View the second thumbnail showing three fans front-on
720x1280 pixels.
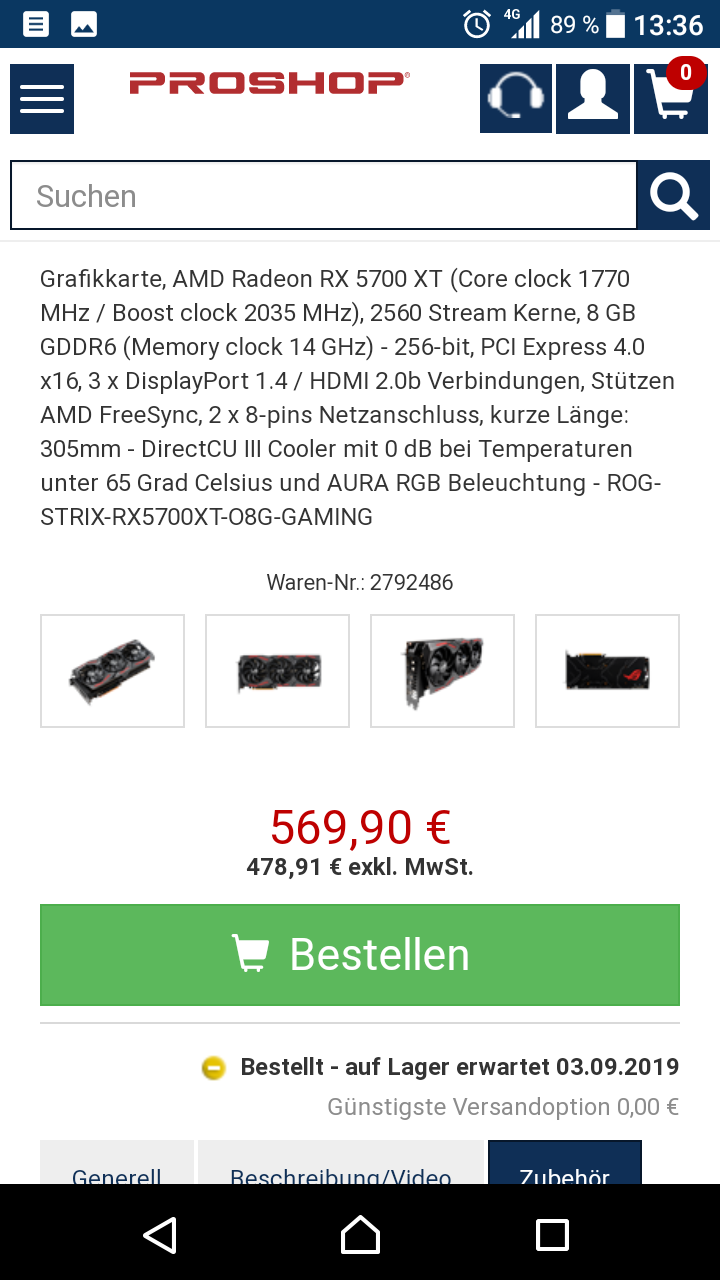(x=278, y=671)
